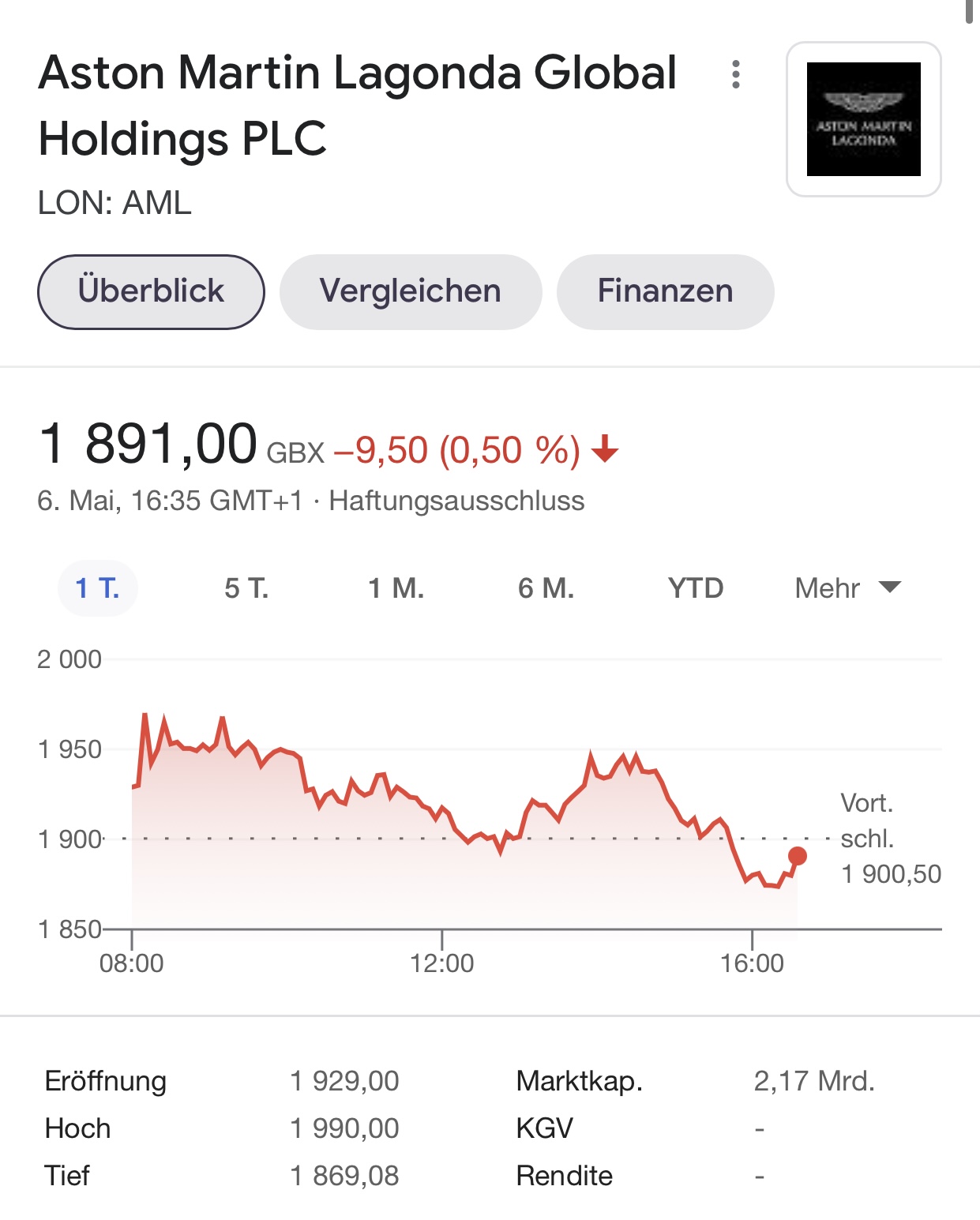The height and width of the screenshot is (1220, 980).
Task: Open the Finanzen tab
Action: pyautogui.click(x=665, y=291)
